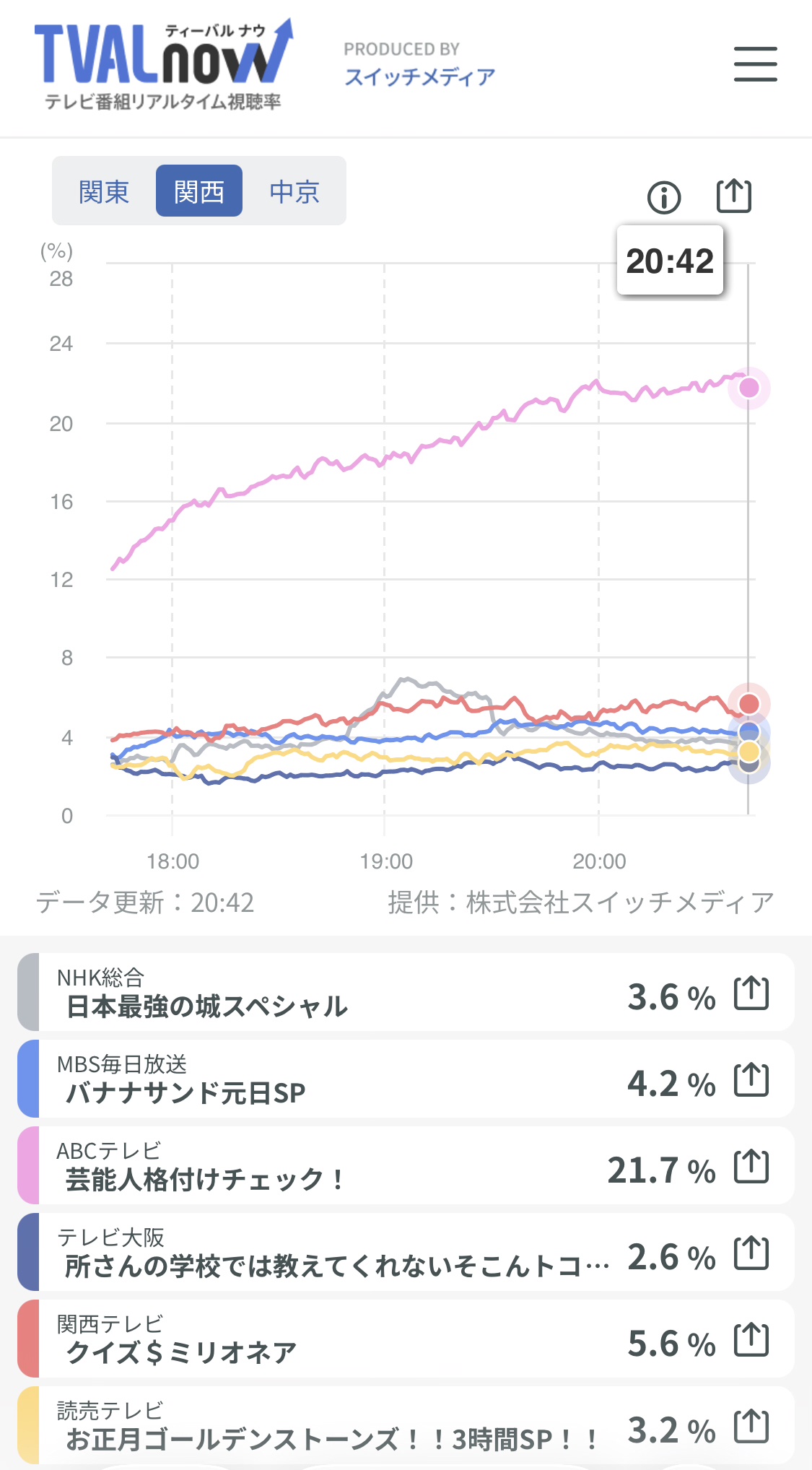Select the 関西 region tab
The width and height of the screenshot is (812, 1470).
point(199,191)
